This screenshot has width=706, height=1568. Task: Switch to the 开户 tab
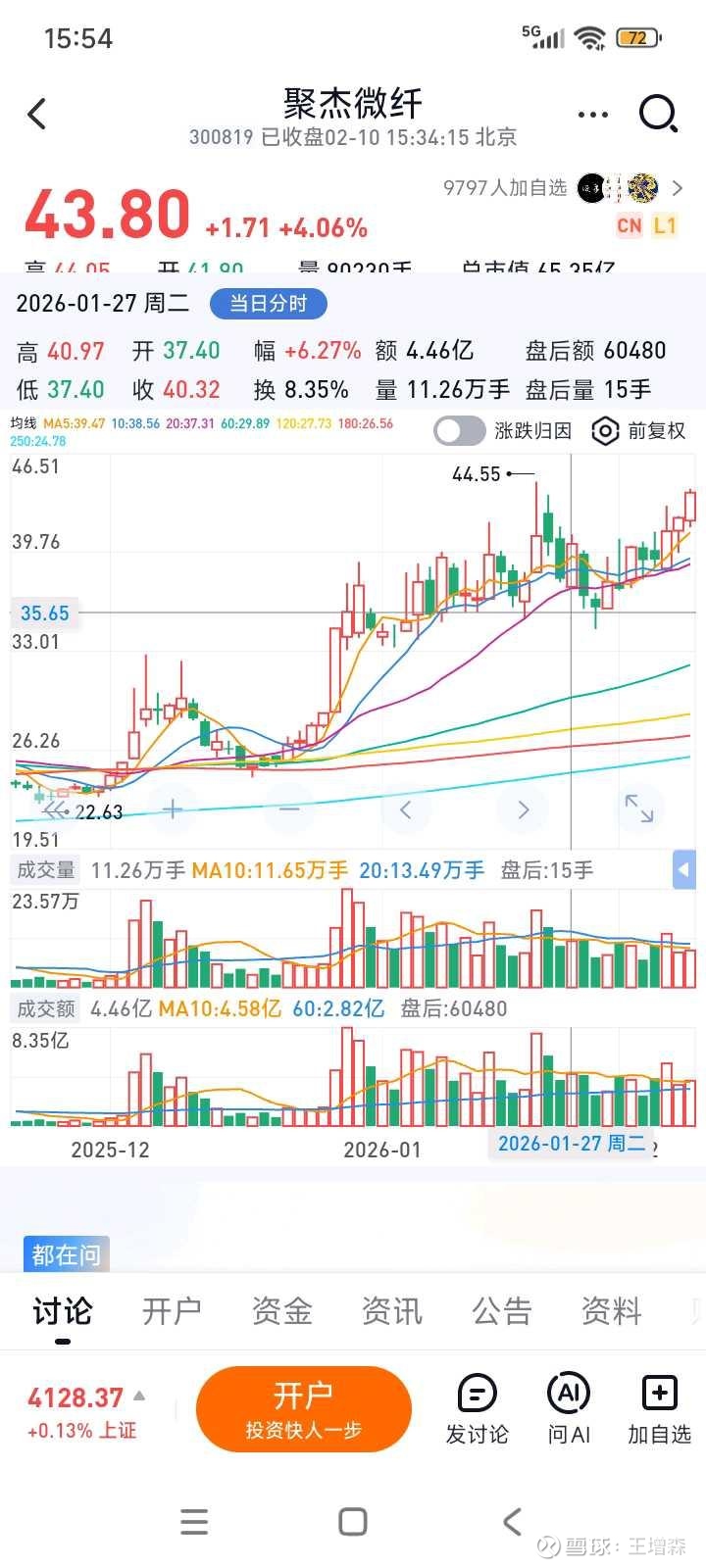(172, 1311)
